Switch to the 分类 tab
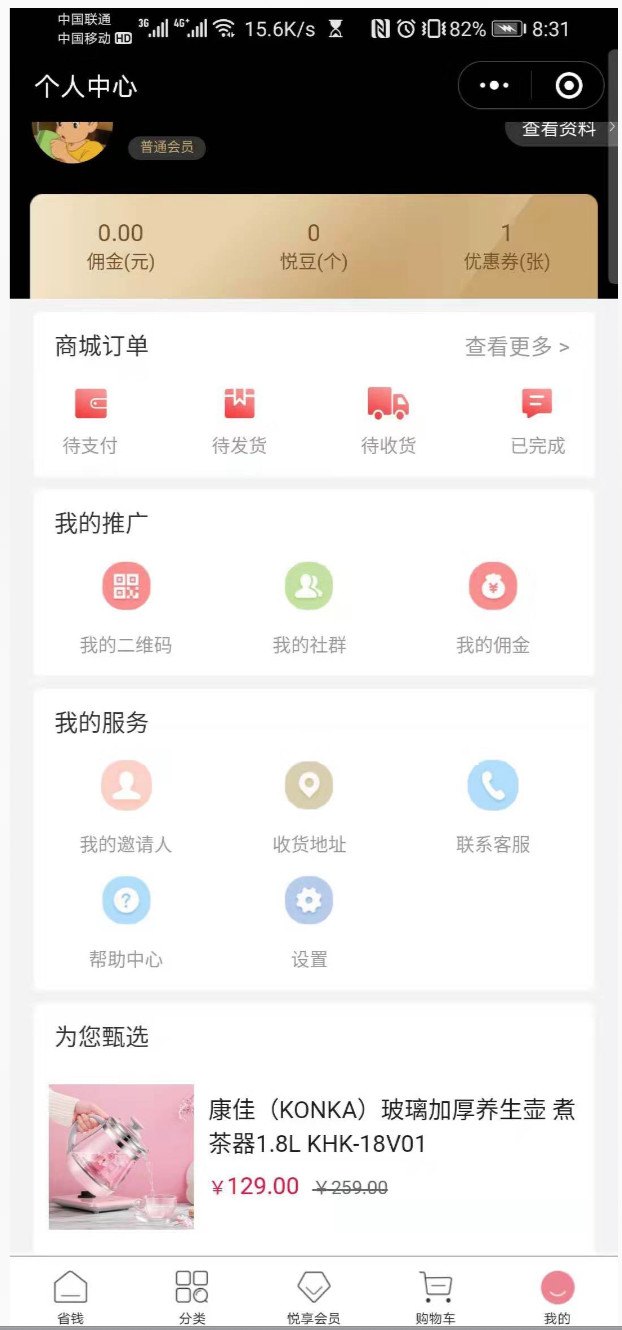The image size is (622, 1330). coord(192,1297)
